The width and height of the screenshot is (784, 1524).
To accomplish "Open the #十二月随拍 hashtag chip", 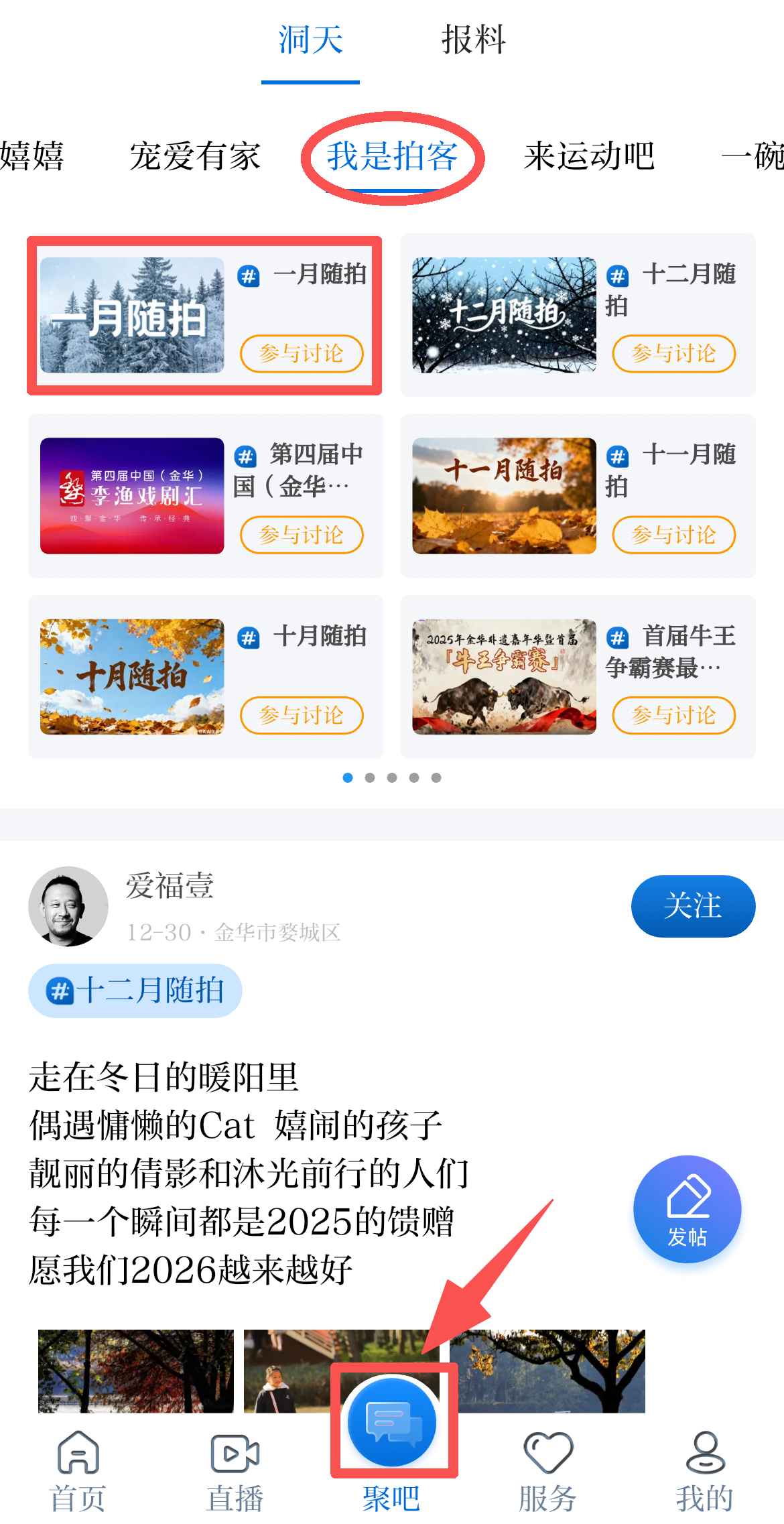I will click(x=135, y=991).
